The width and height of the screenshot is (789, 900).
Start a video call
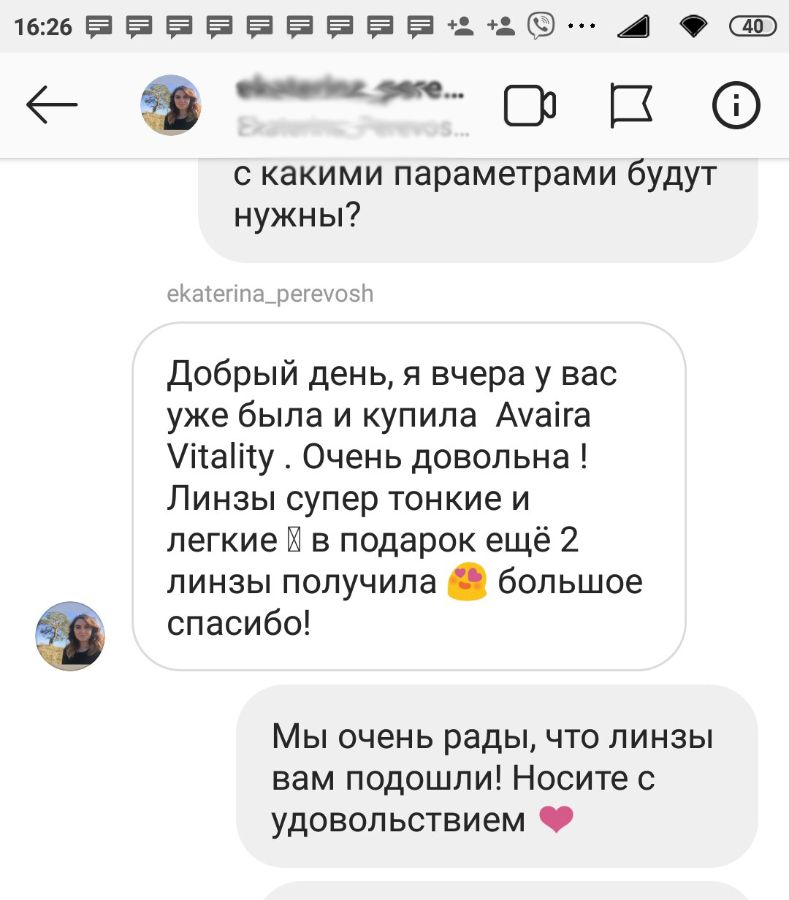pos(529,105)
